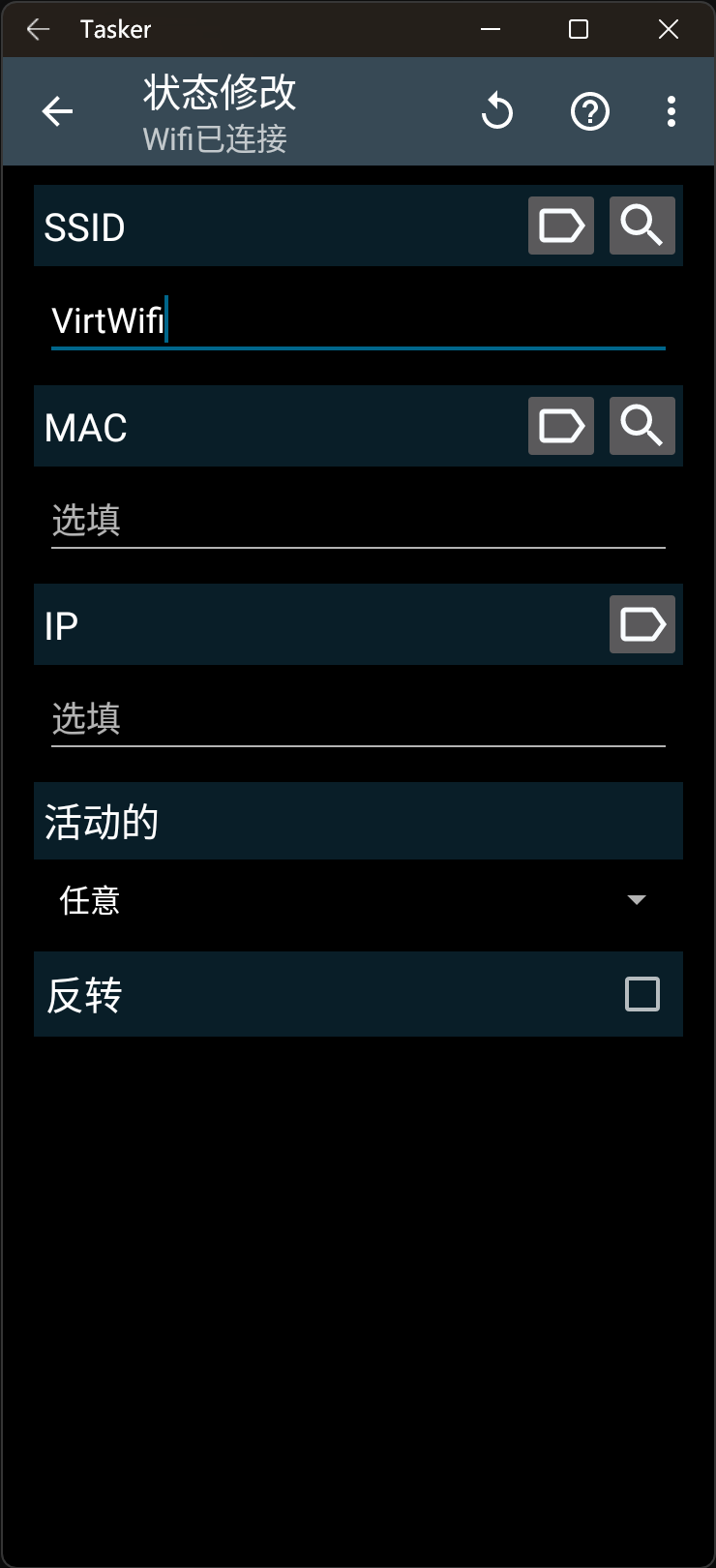Tap the variable tag icon next to MAC
The width and height of the screenshot is (716, 1568).
point(561,426)
